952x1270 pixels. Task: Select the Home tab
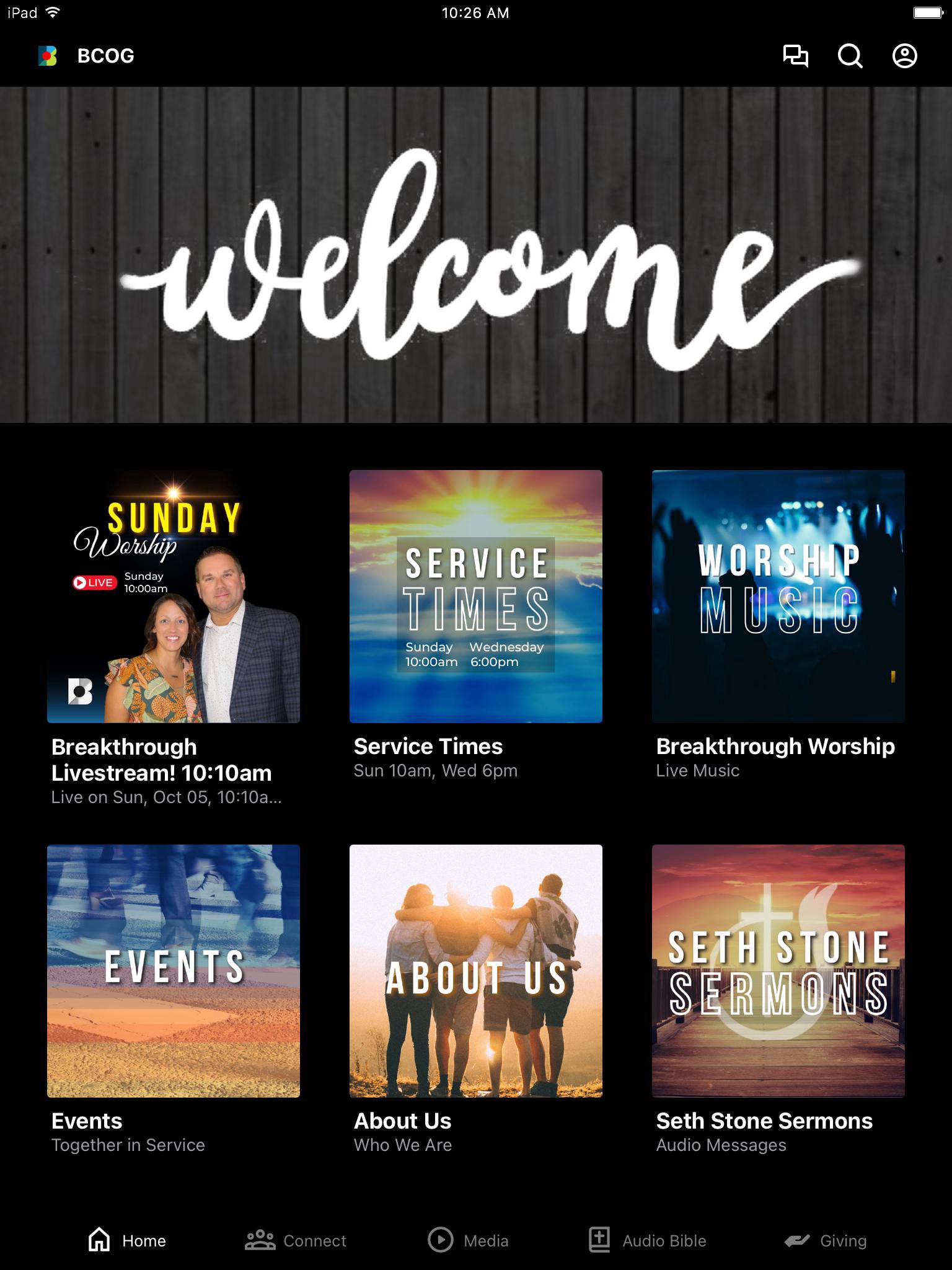click(127, 1240)
